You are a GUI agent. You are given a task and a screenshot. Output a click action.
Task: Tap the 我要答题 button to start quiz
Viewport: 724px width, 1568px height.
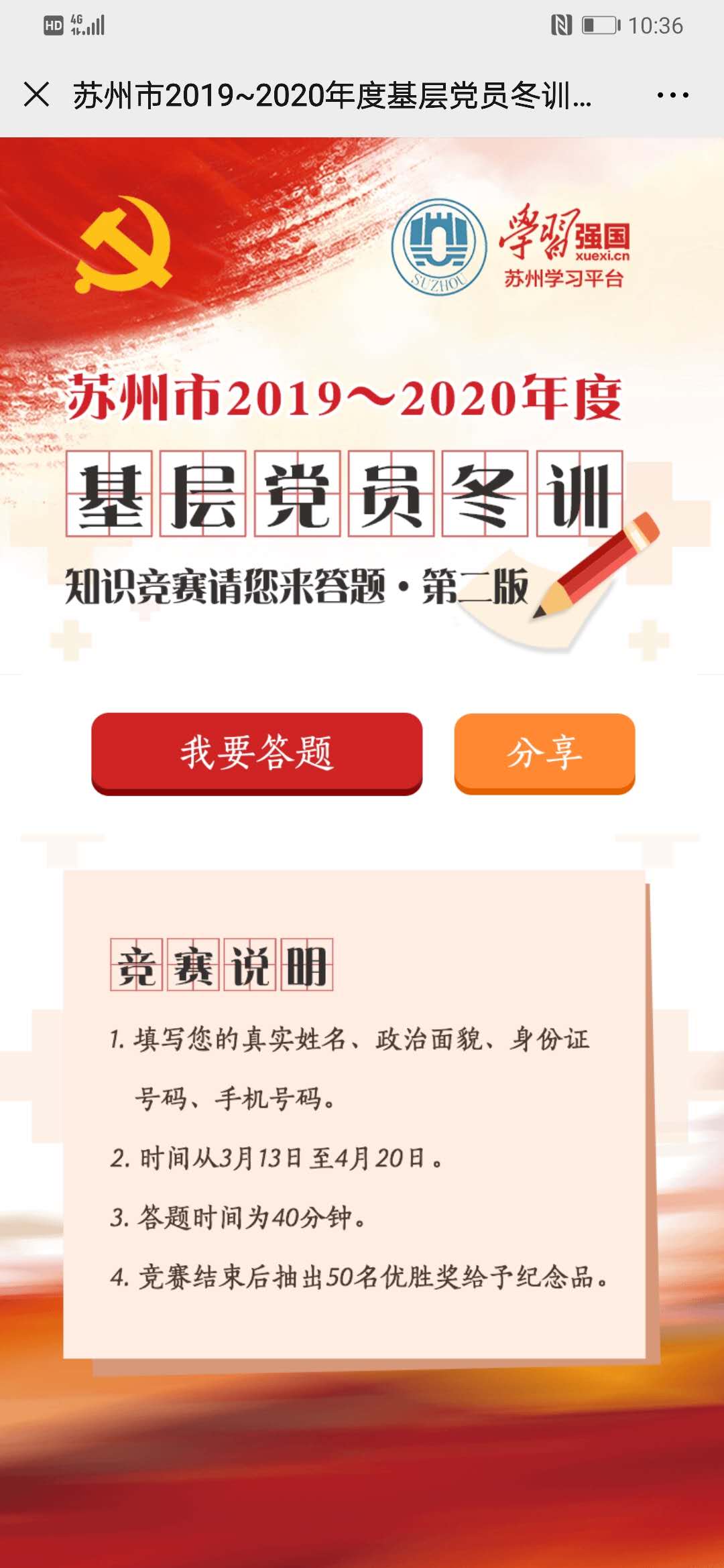(x=257, y=753)
